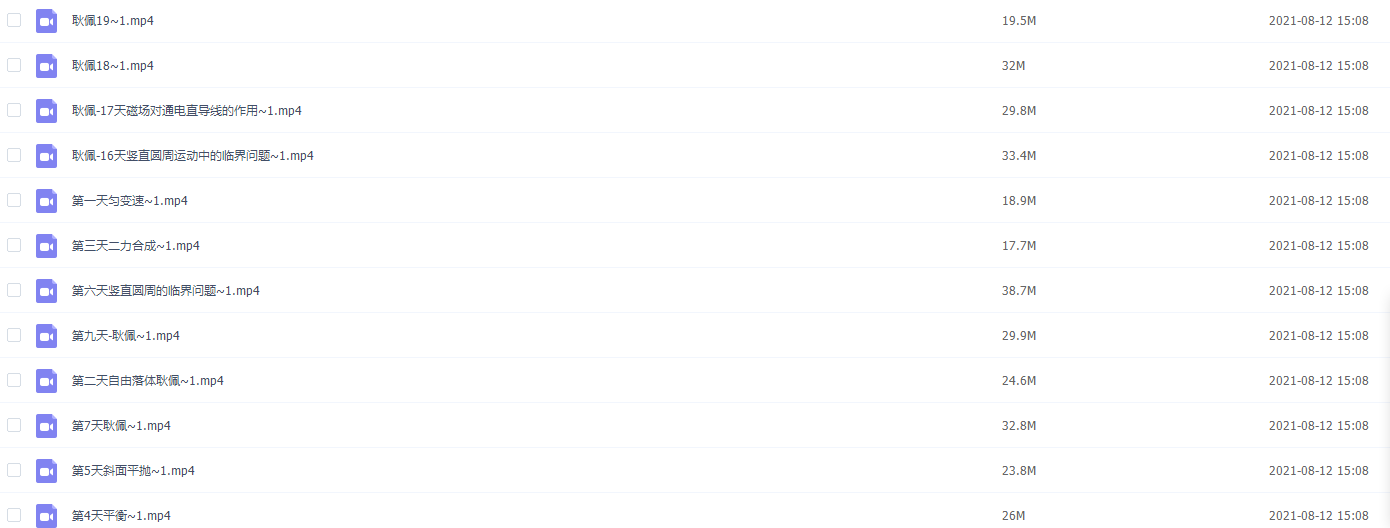This screenshot has height=528, width=1390.
Task: Check the box next to 第三天二力合成~1.mp4
Action: [14, 245]
